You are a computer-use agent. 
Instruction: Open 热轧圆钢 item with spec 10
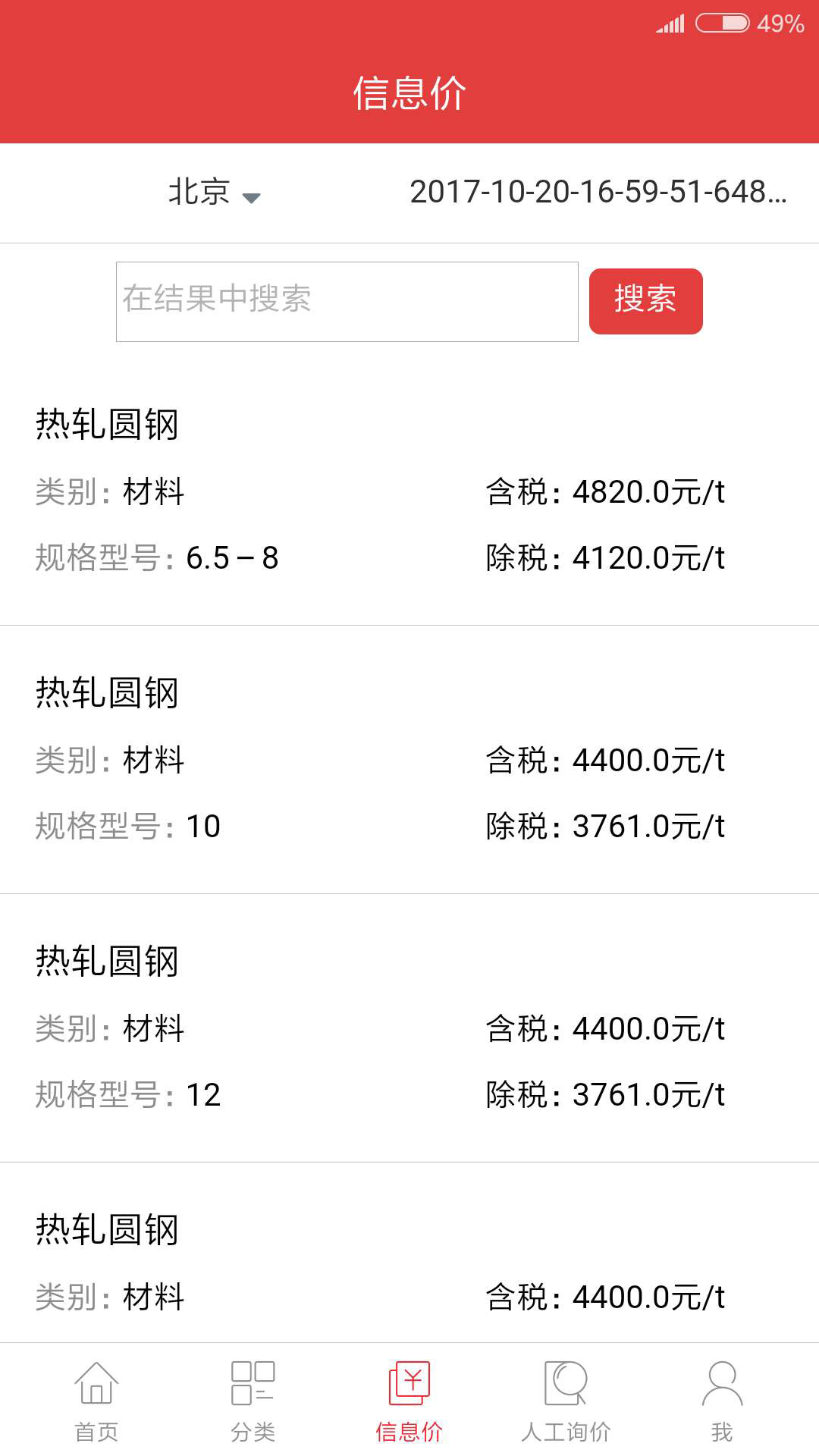(x=409, y=758)
